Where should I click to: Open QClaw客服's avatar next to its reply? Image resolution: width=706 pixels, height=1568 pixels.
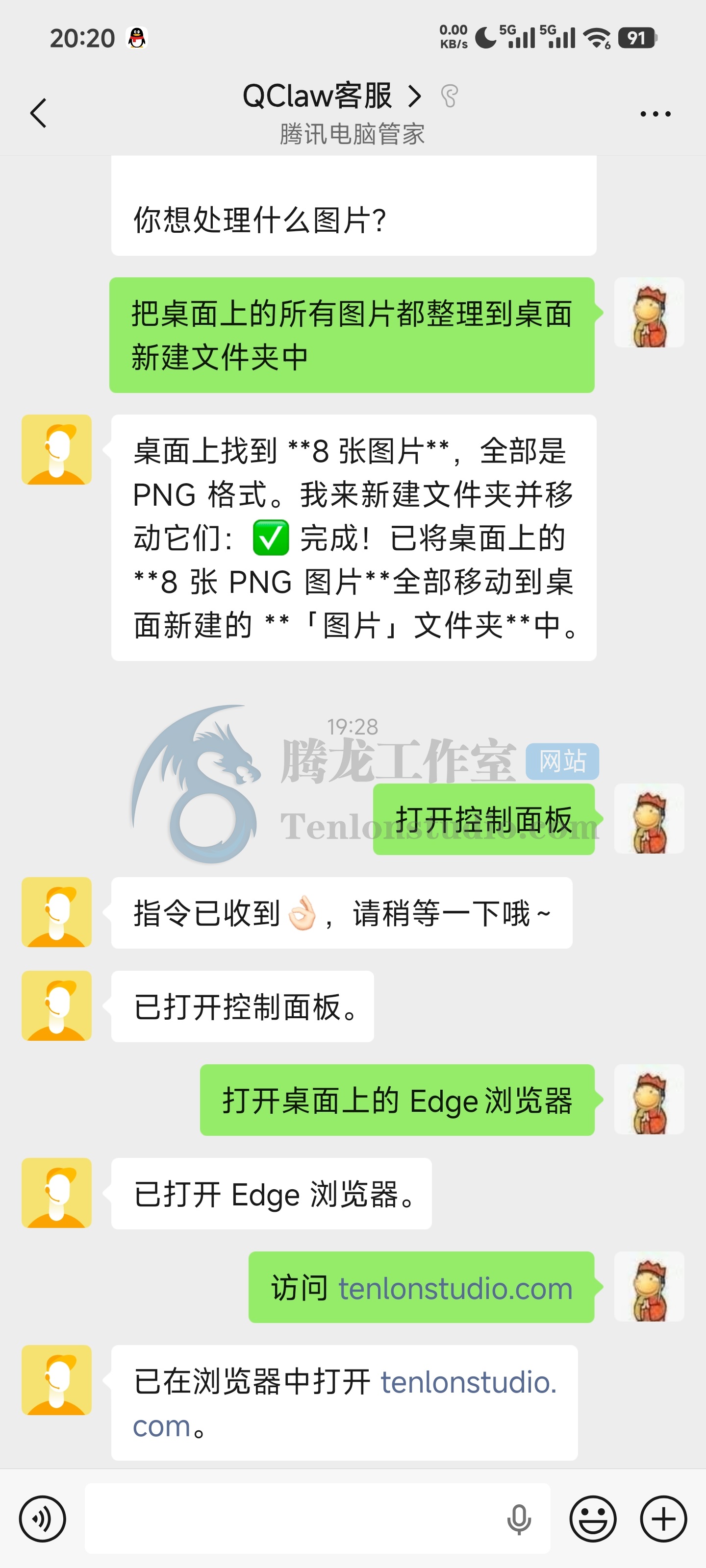pos(56,450)
